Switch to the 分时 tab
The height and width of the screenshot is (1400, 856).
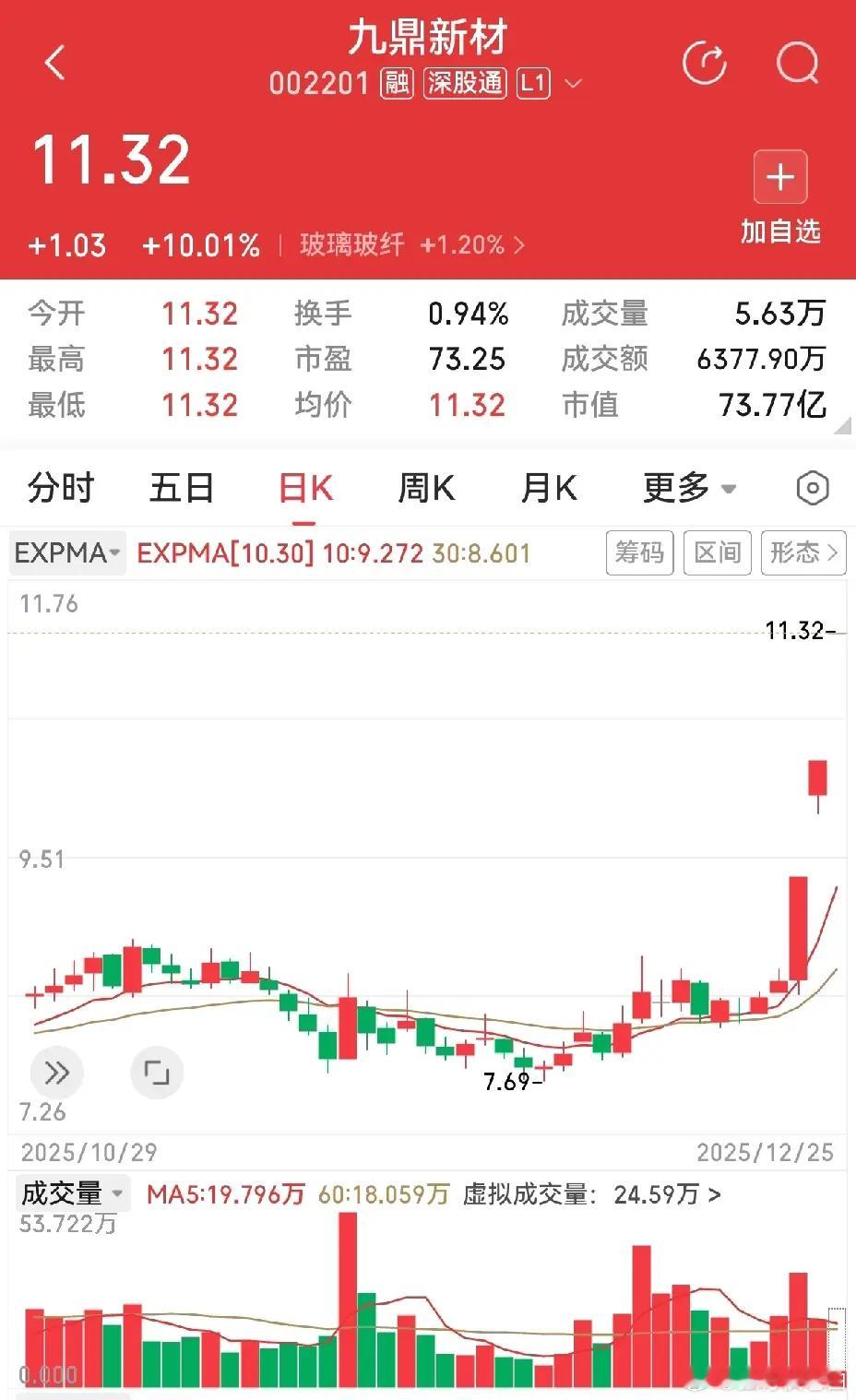(x=61, y=487)
